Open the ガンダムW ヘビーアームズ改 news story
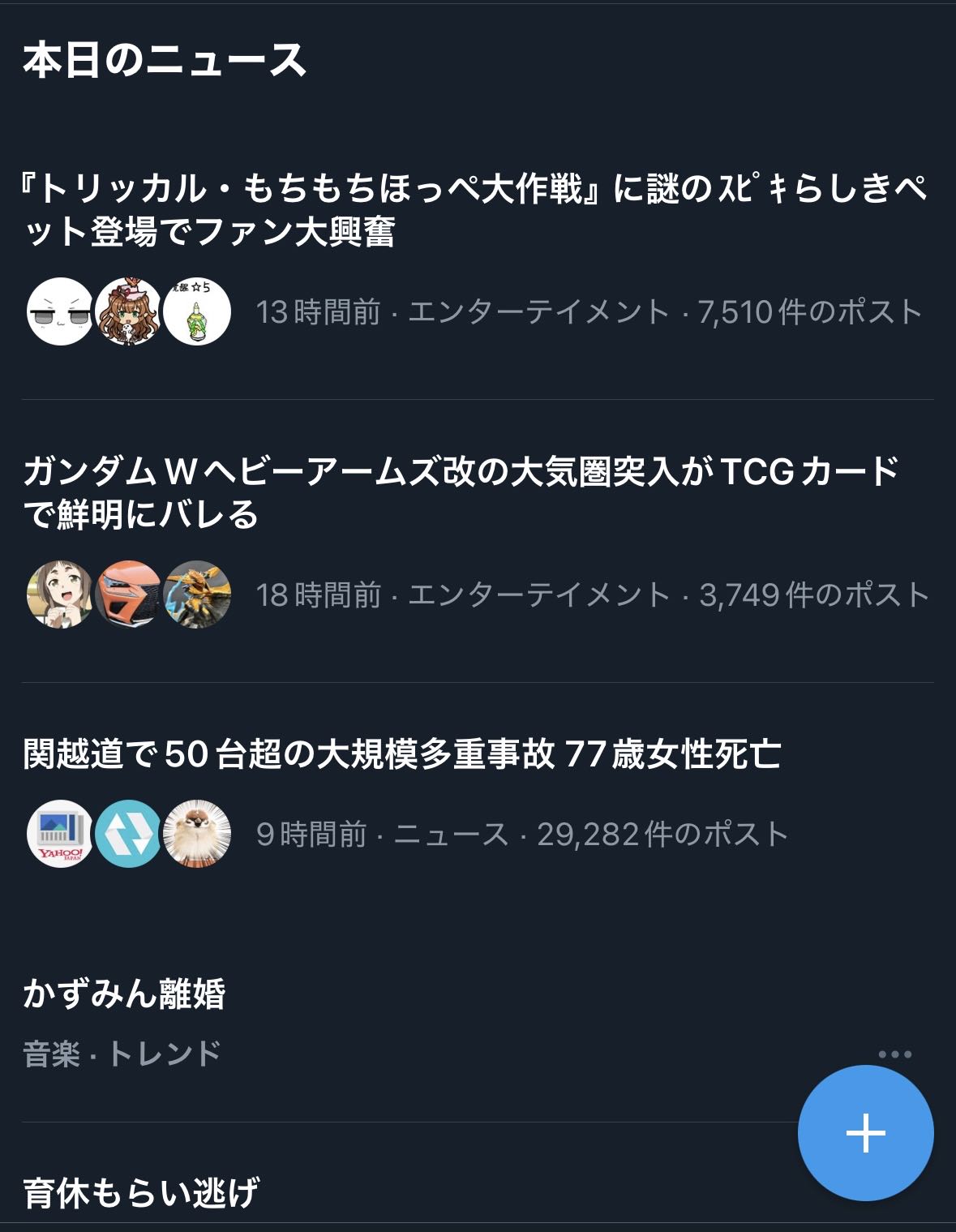 coord(462,492)
